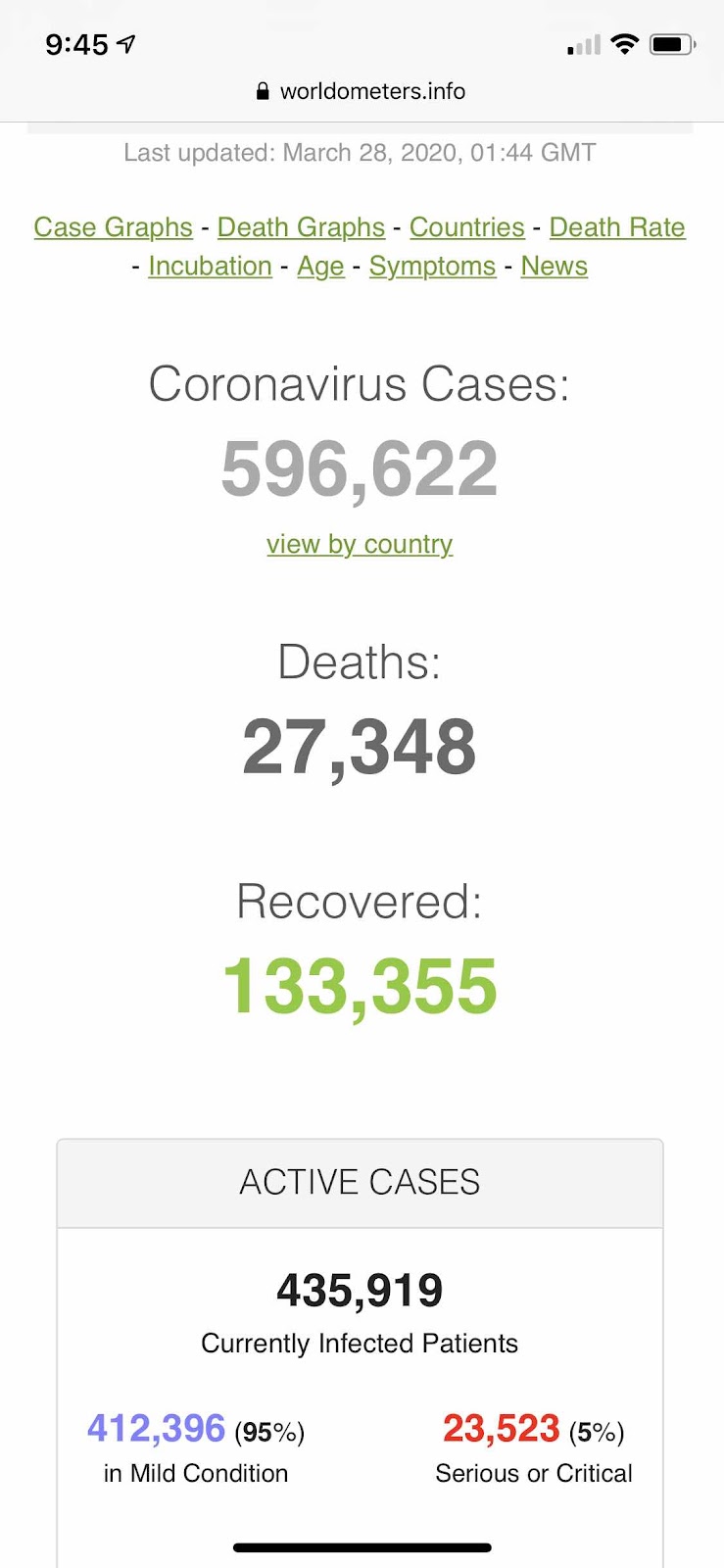Viewport: 724px width, 1568px height.
Task: Tap the Incubation link
Action: click(x=210, y=267)
